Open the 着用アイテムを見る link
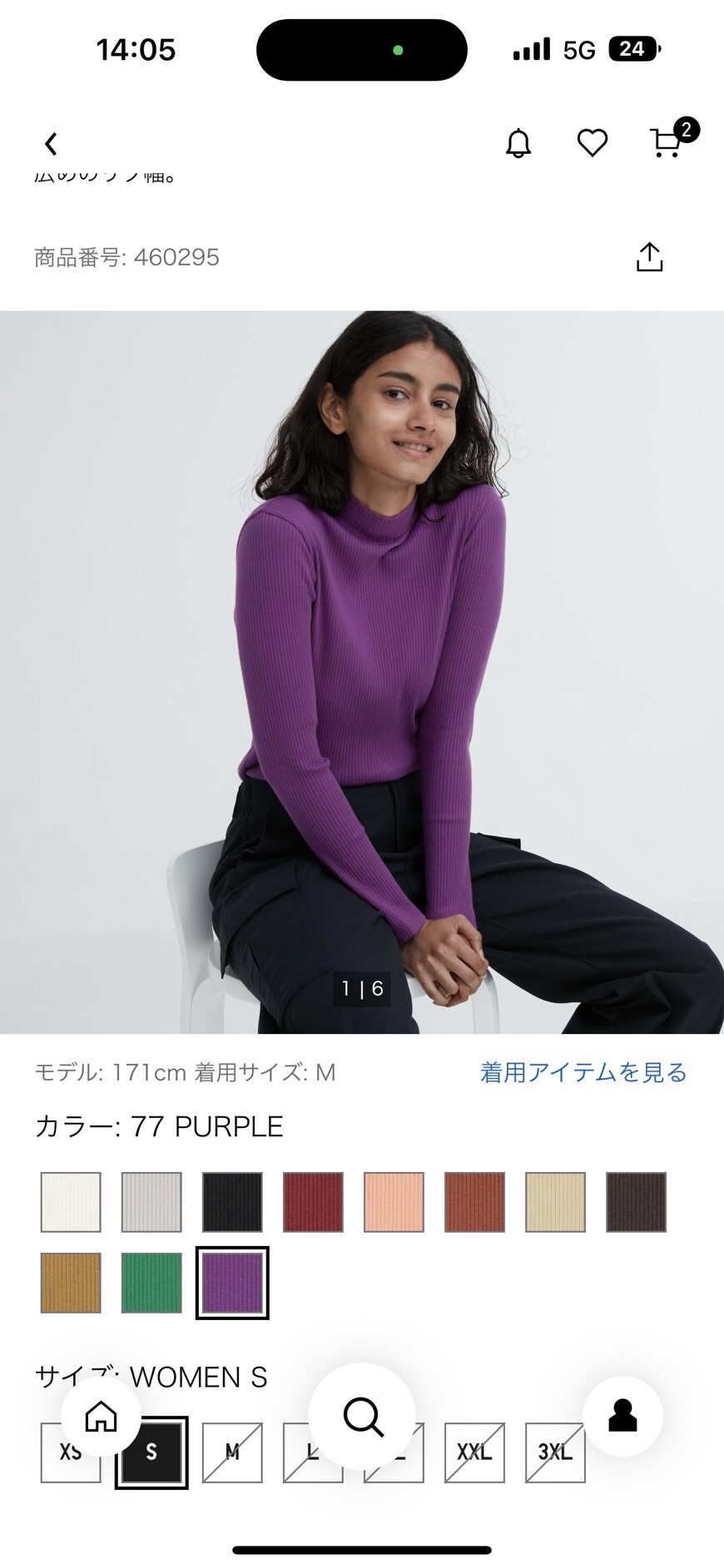This screenshot has width=724, height=1568. point(583,1072)
